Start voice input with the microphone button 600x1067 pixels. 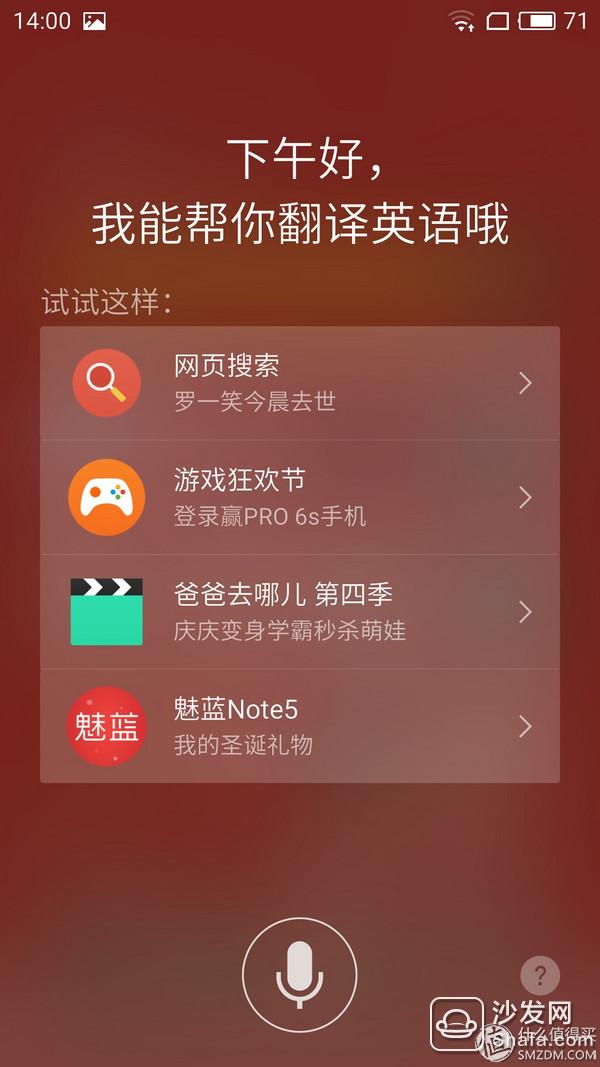click(300, 974)
